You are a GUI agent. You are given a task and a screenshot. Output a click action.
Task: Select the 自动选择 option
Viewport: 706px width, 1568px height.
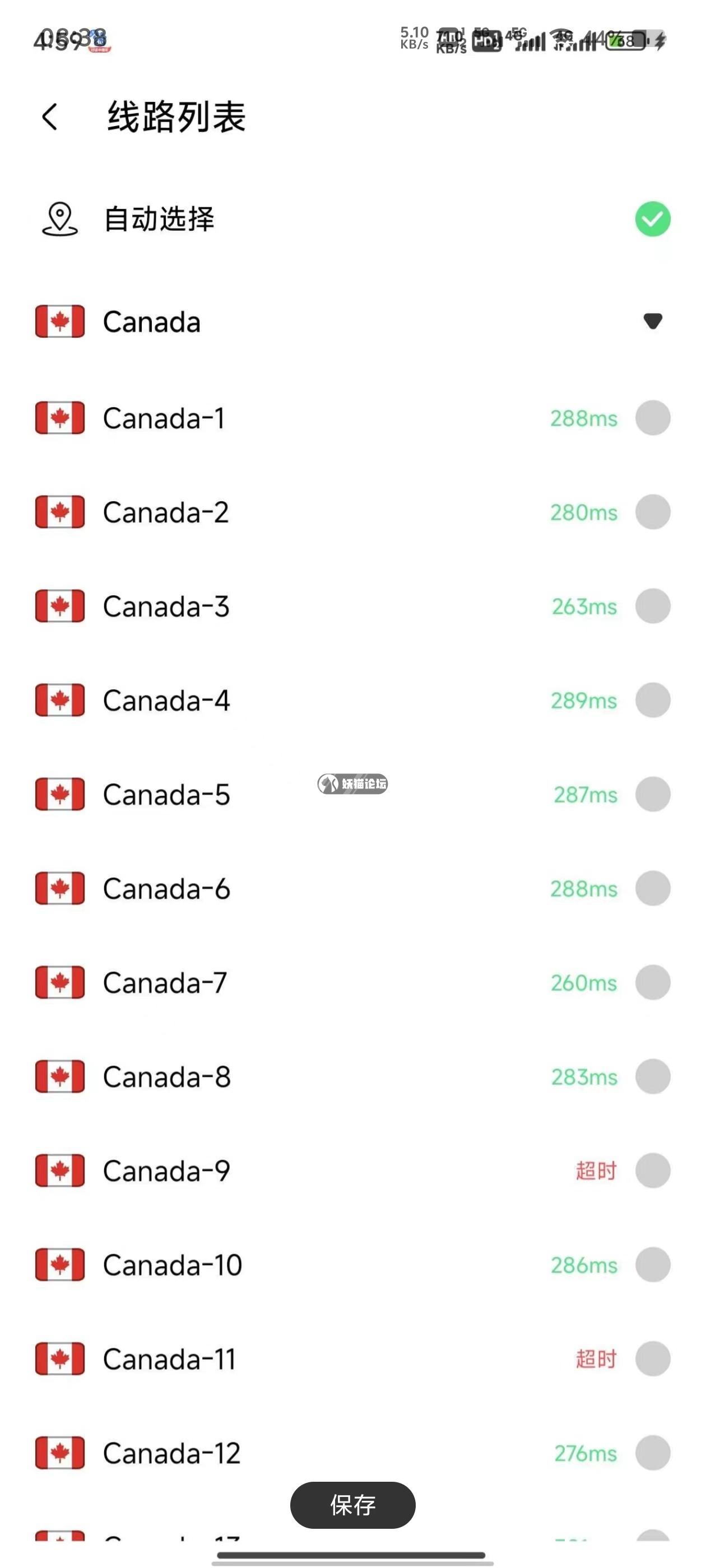[x=652, y=219]
